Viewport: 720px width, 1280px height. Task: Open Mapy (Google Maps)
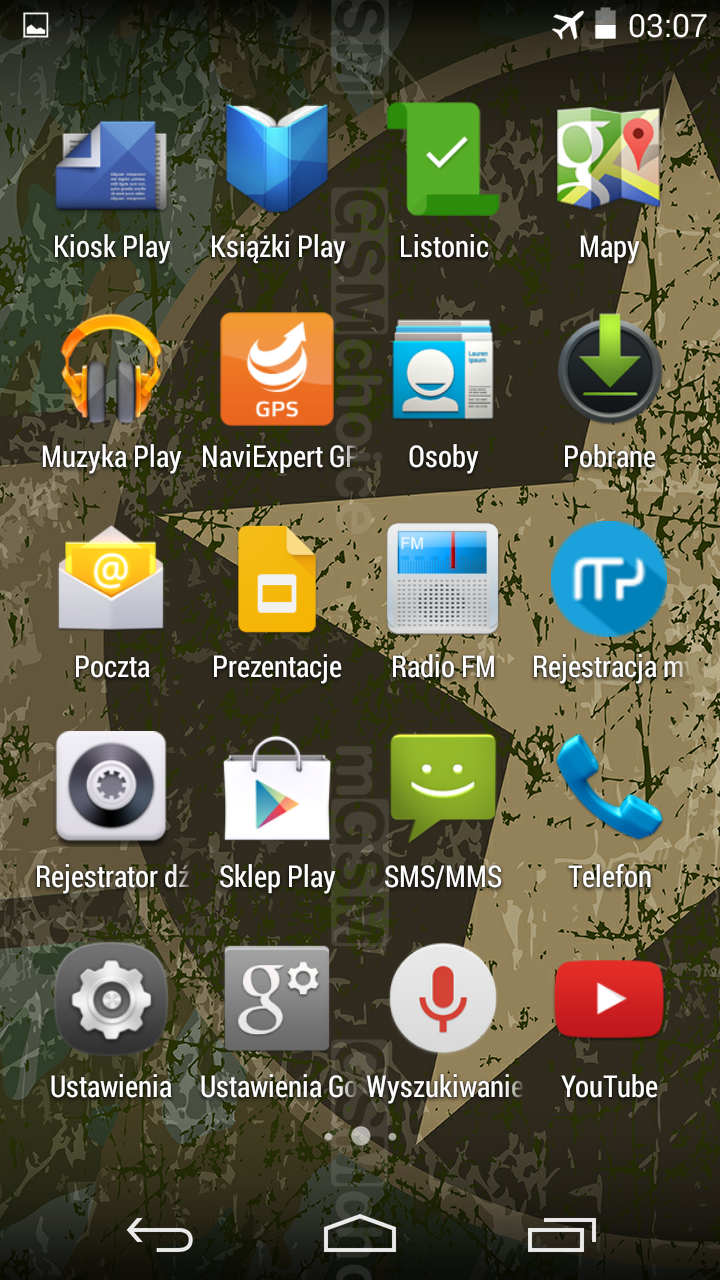coord(608,160)
